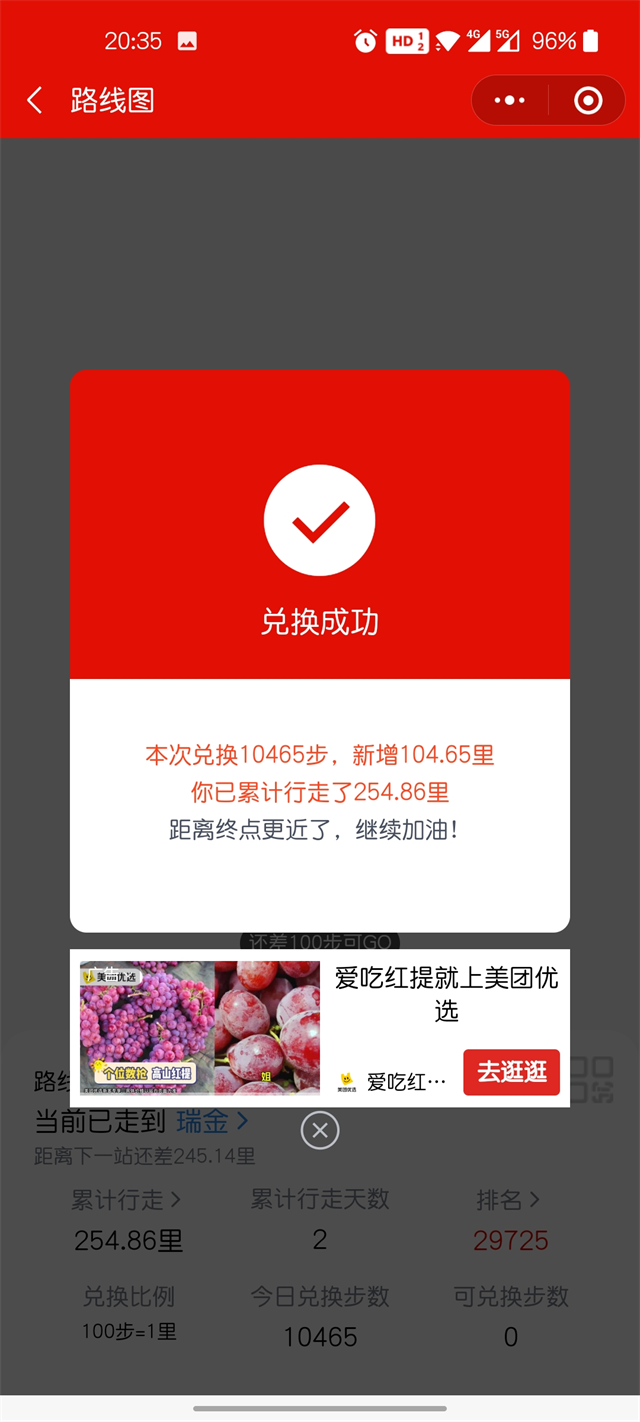Open 瑞金 current station link
The height and width of the screenshot is (1422, 640).
(212, 1121)
